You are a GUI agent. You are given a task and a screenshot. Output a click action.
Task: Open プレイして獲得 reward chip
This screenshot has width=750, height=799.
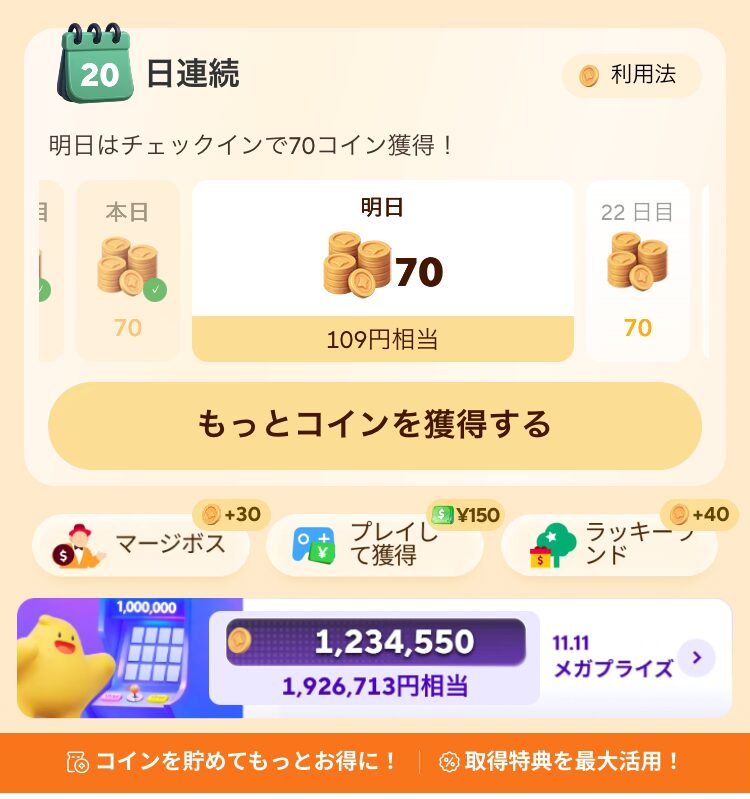click(x=375, y=546)
